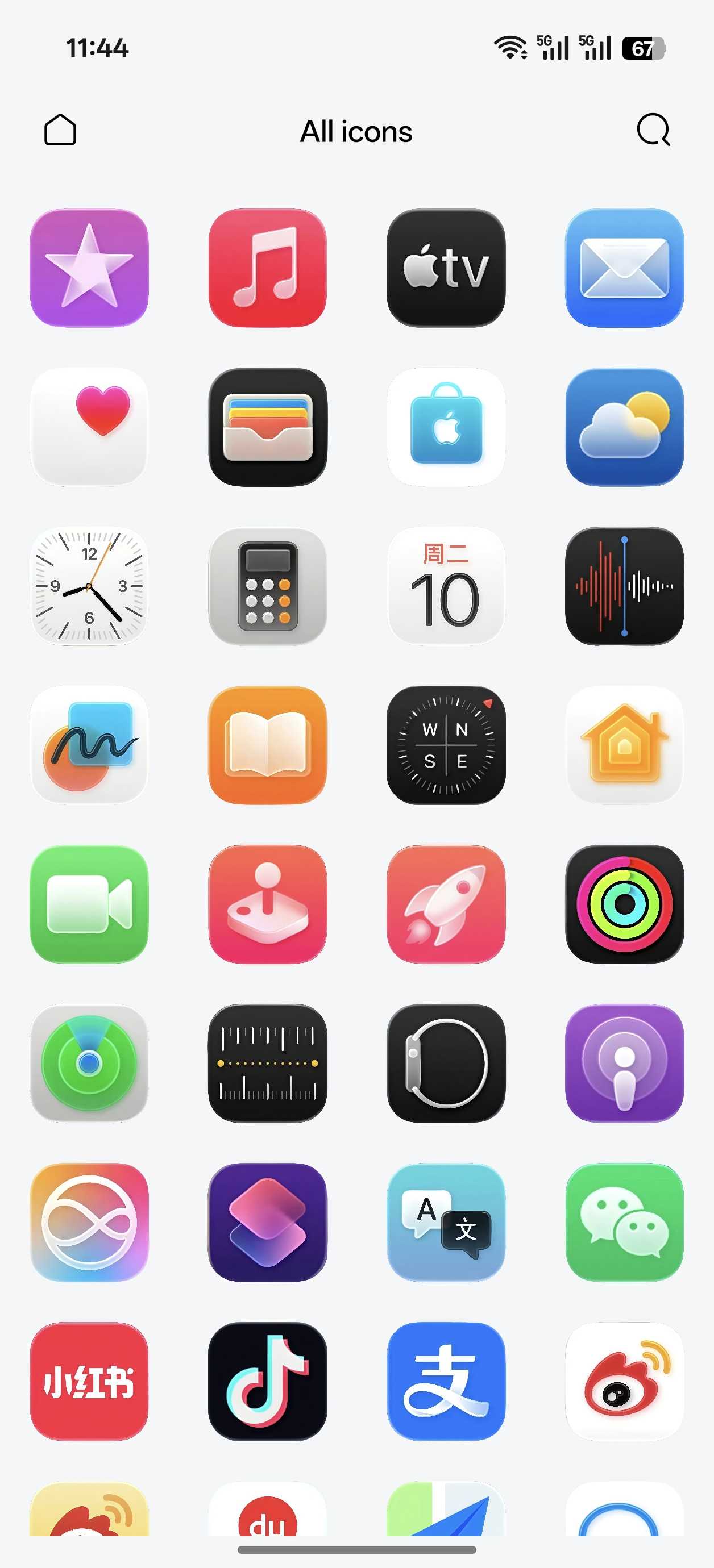Open the Compass icon
Screen dimensions: 714x1568
446,745
